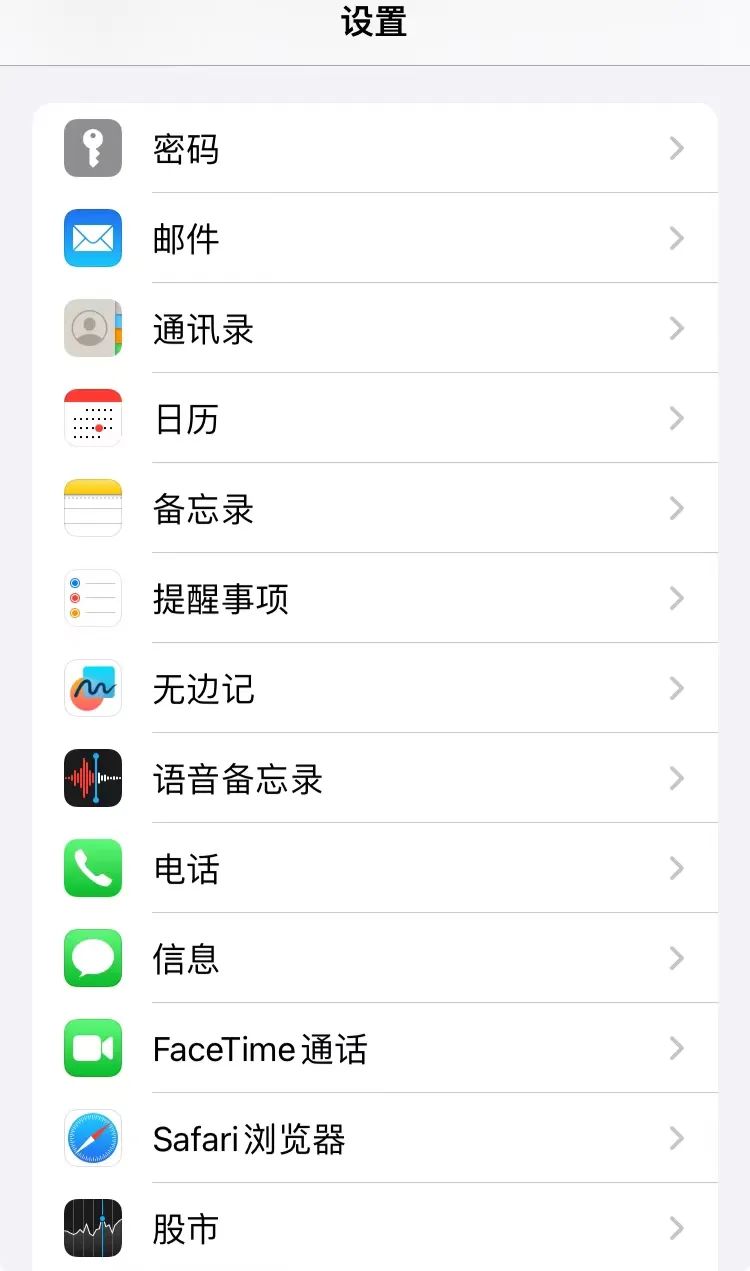Select the 信息 (Messages) row
Screen dimensions: 750x1271
pos(375,958)
